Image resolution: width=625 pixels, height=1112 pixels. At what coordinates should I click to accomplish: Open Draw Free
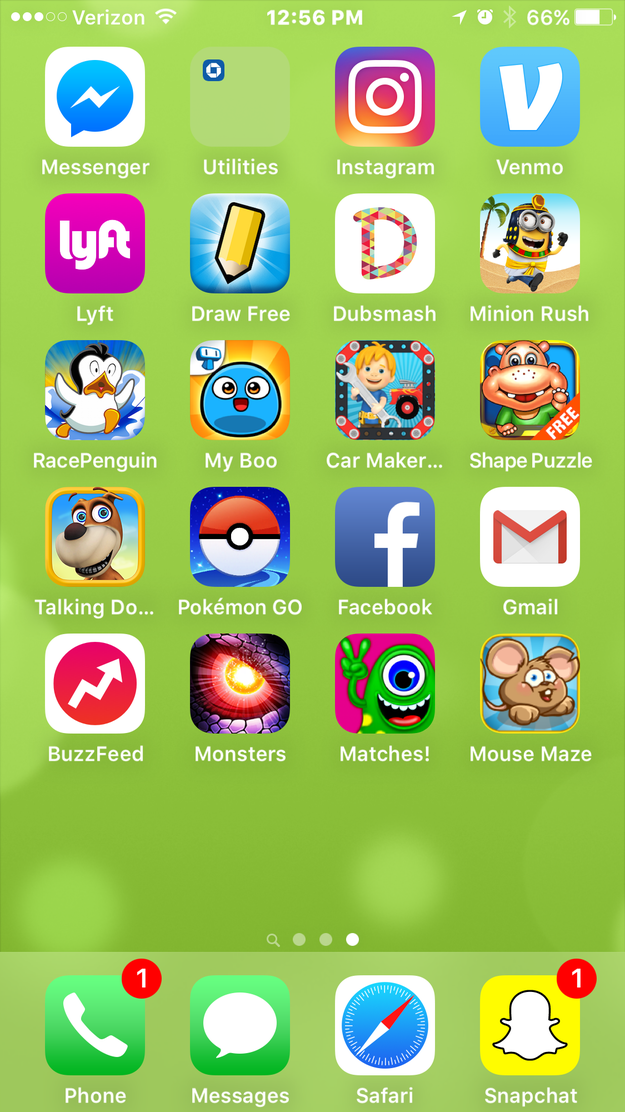click(x=240, y=244)
